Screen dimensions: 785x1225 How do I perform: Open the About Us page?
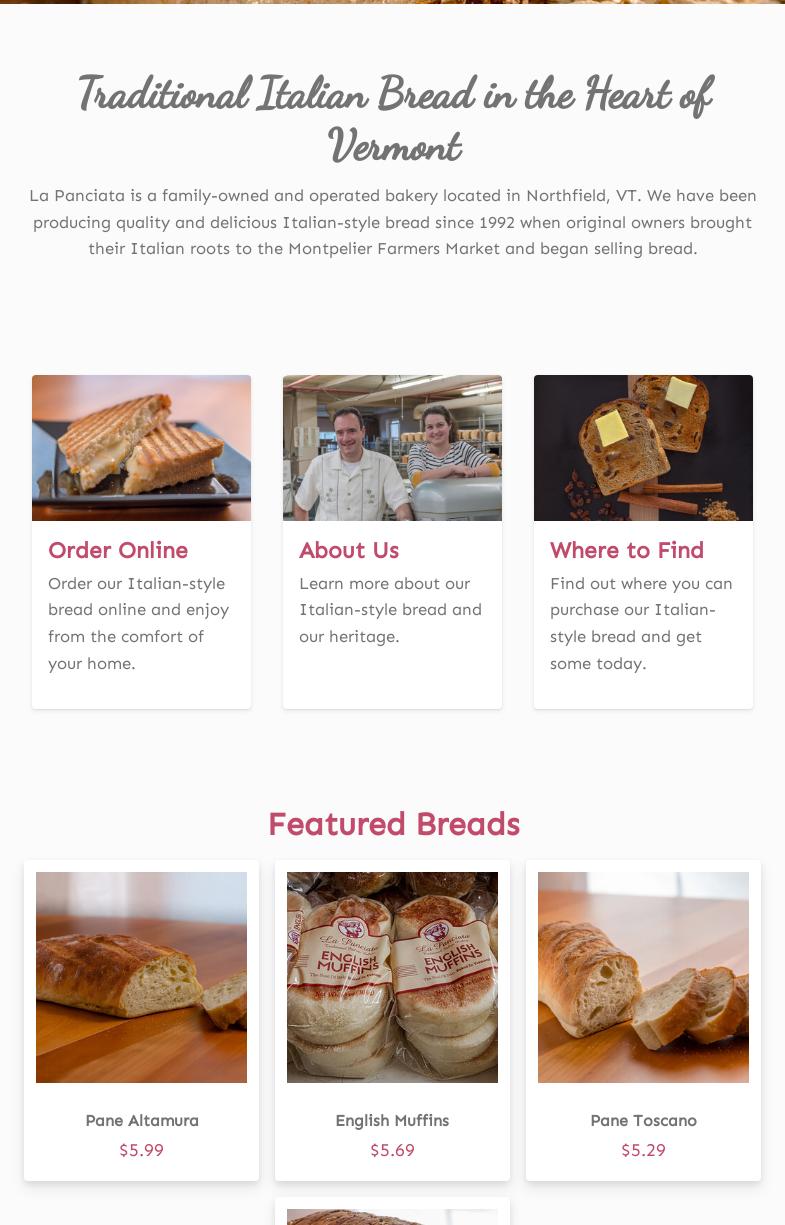(348, 550)
